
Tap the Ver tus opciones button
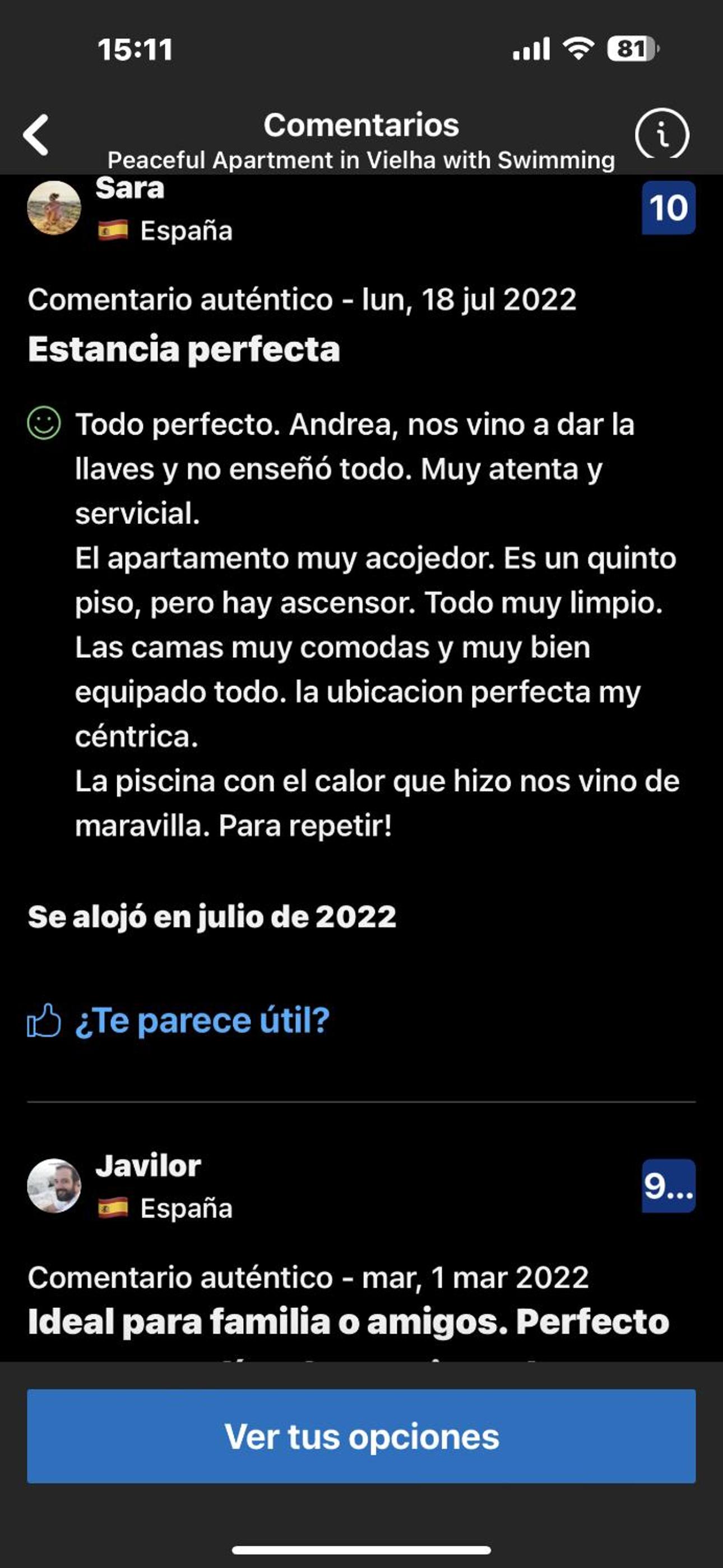(361, 1436)
